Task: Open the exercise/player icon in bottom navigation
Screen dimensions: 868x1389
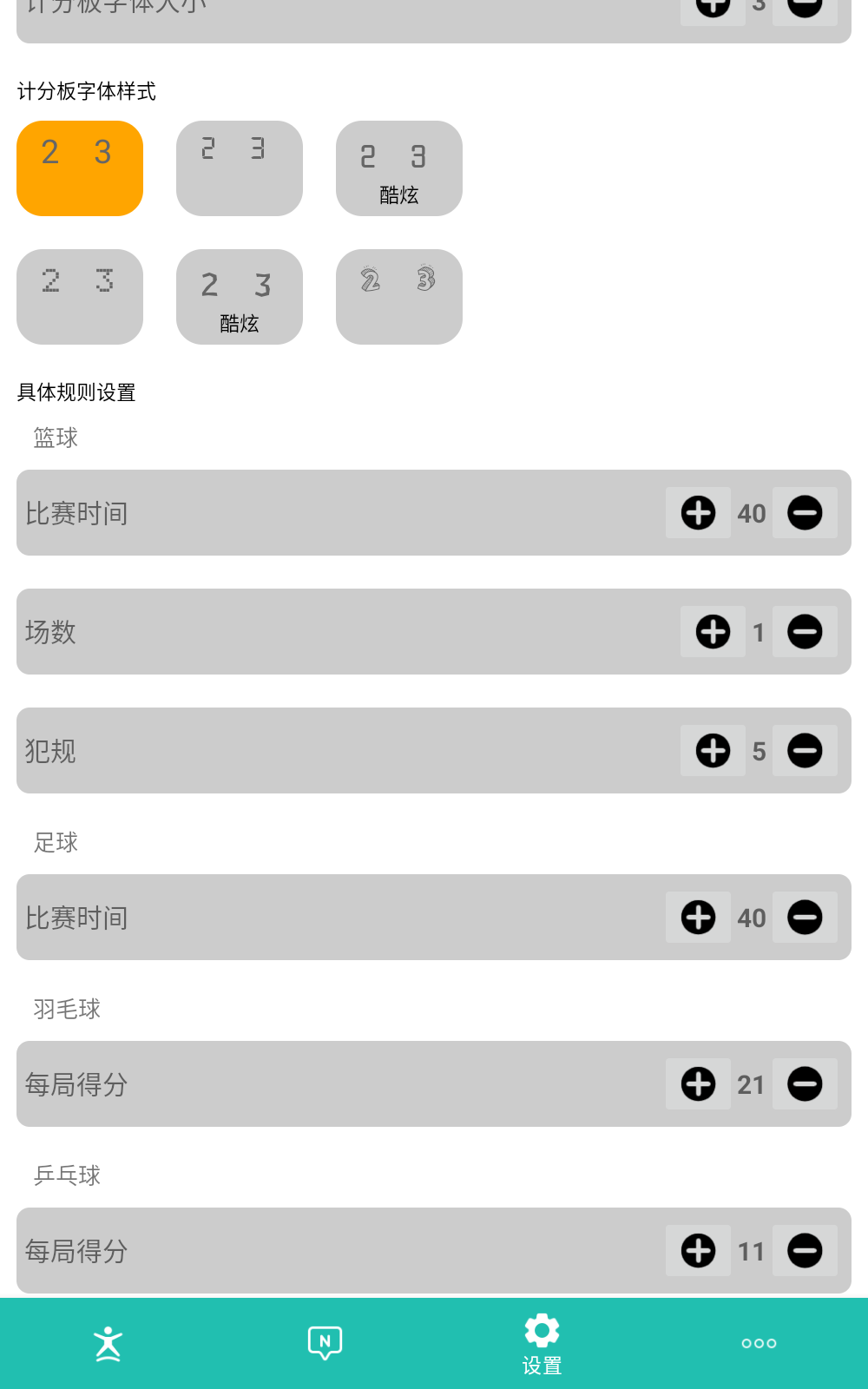Action: pos(108,1344)
